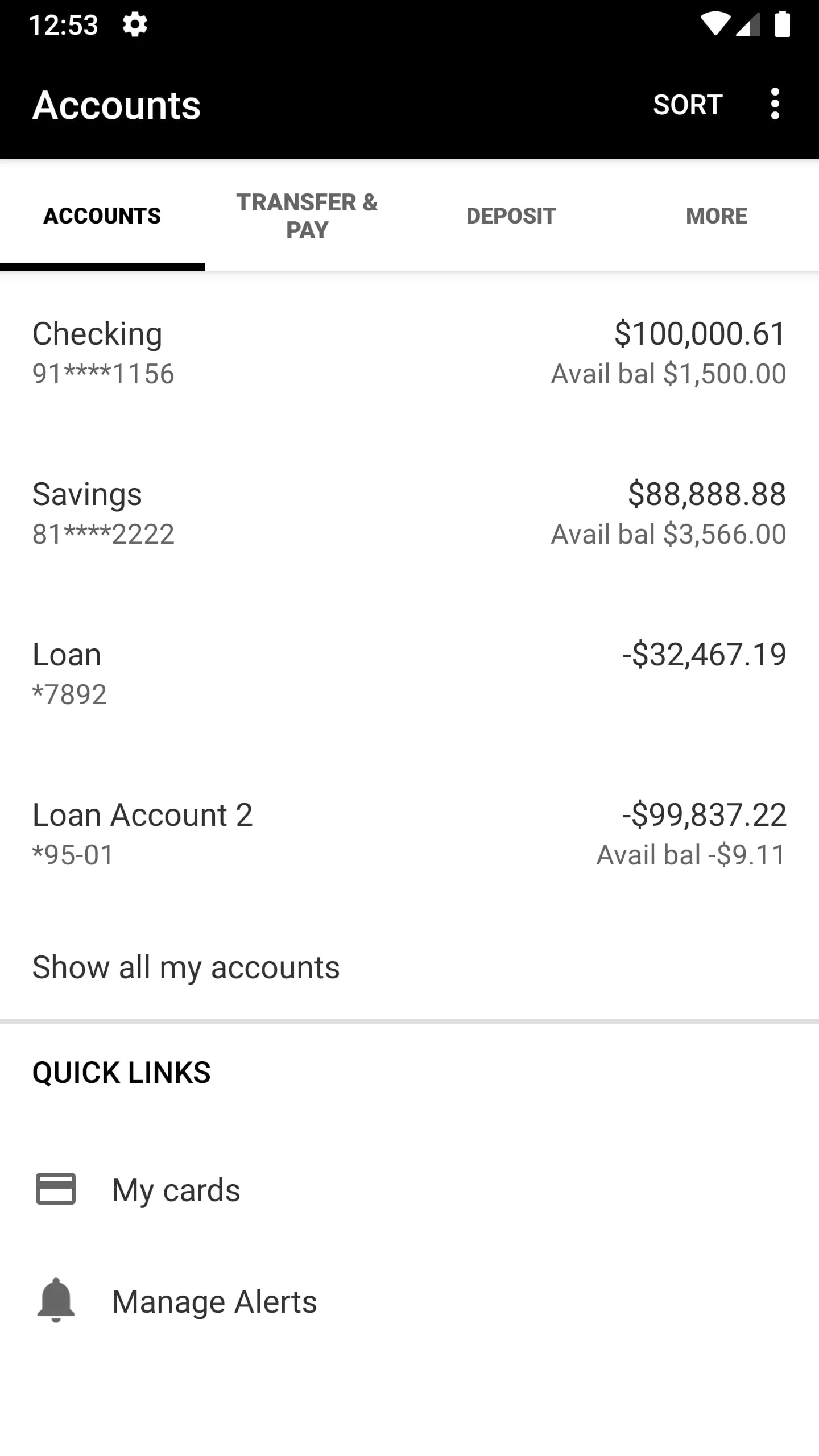Open the overflow options dropdown
Viewport: 819px width, 1456px height.
(x=775, y=104)
